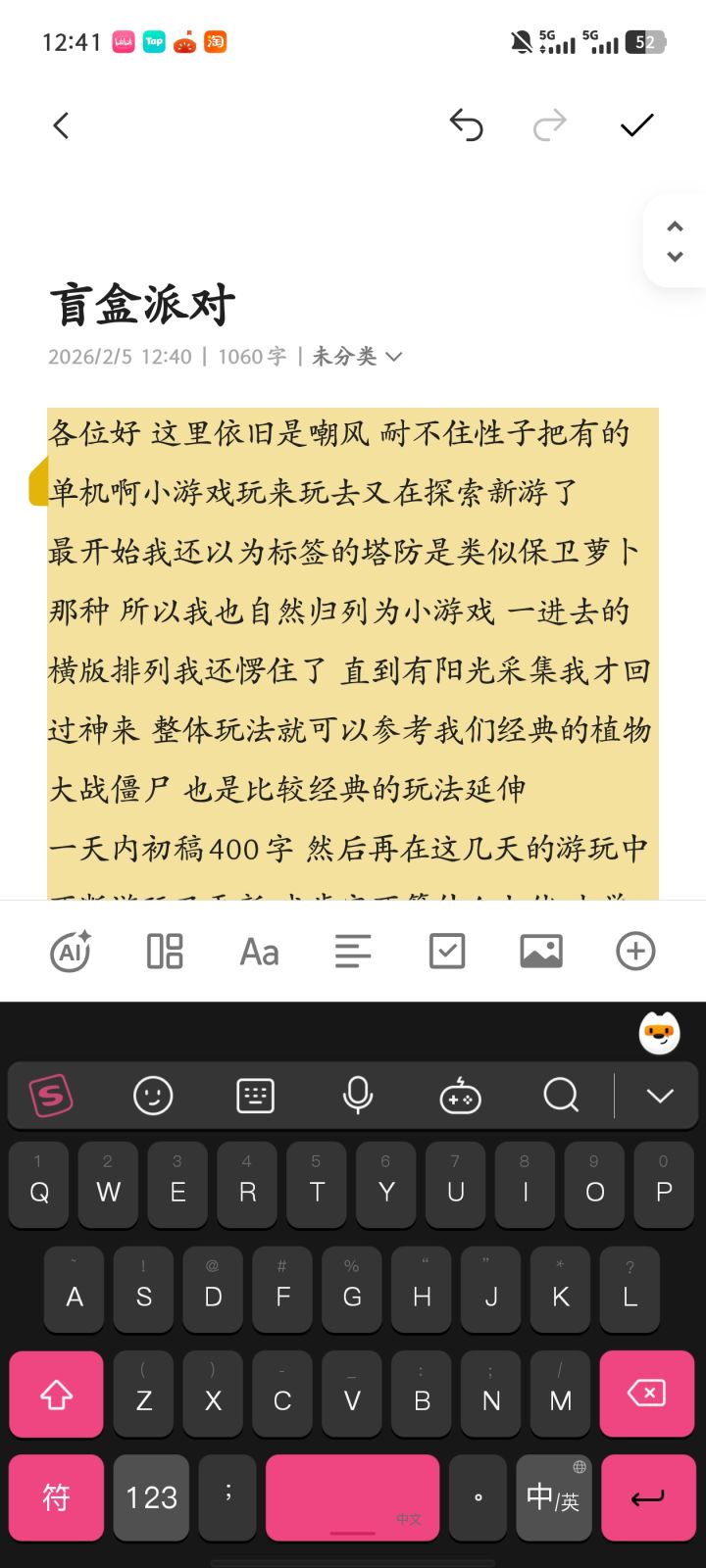Open paragraph alignment options
Image resolution: width=706 pixels, height=1568 pixels.
(x=352, y=951)
